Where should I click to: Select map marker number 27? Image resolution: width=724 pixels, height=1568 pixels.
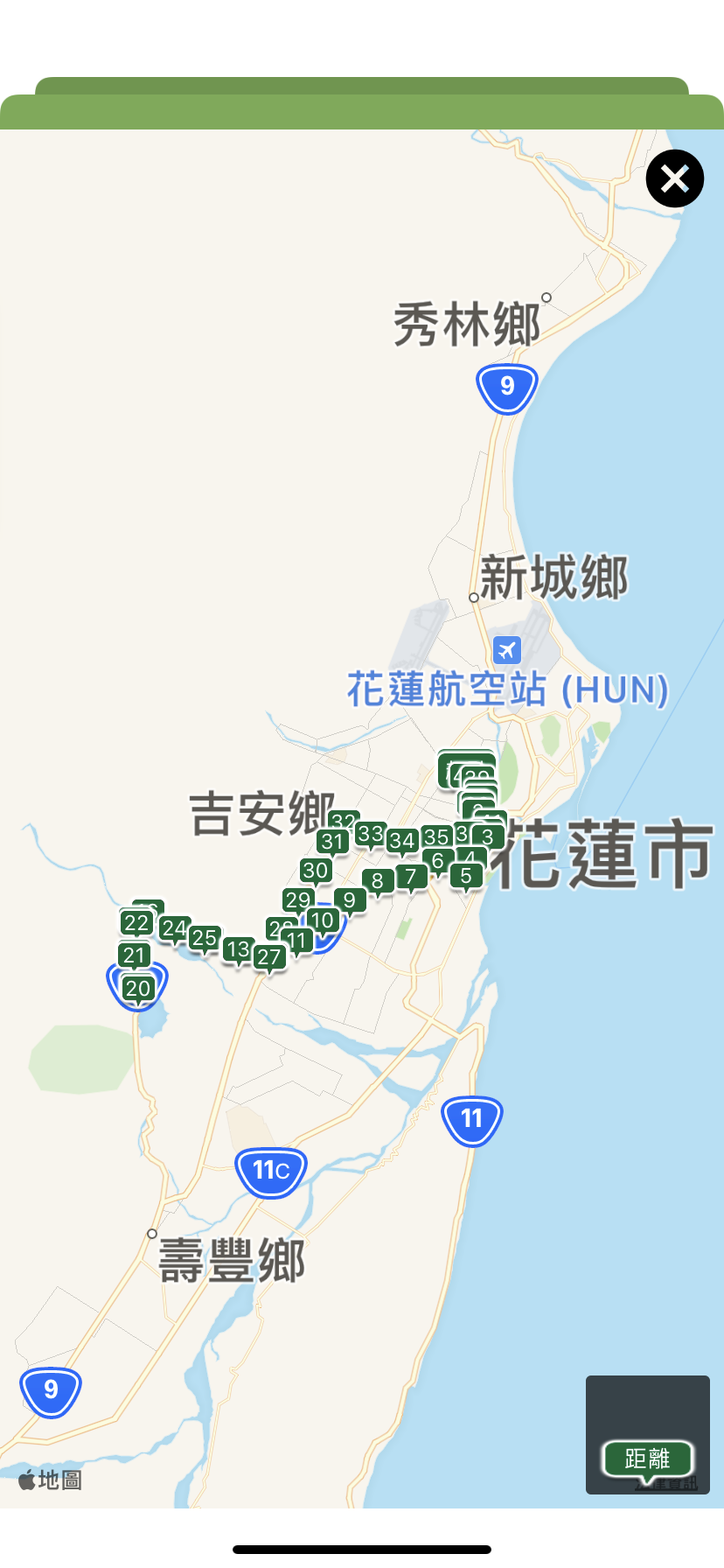[269, 957]
